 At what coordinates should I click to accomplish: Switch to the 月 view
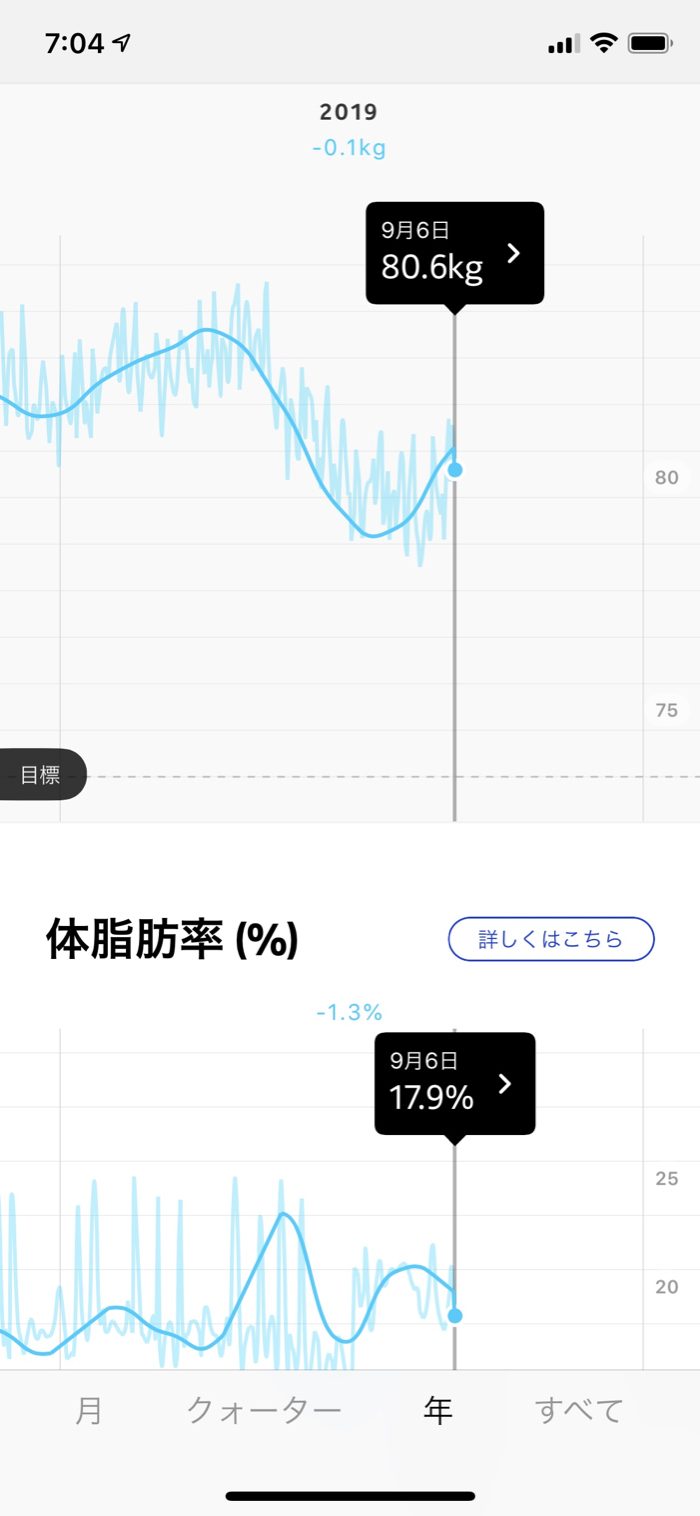coord(89,1411)
